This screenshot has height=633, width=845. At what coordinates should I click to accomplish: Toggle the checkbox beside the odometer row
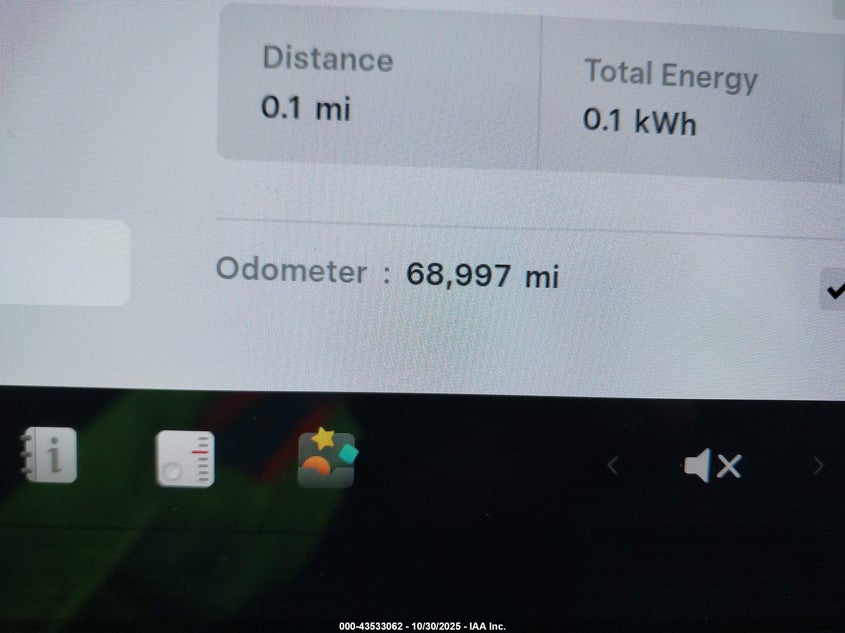(833, 290)
